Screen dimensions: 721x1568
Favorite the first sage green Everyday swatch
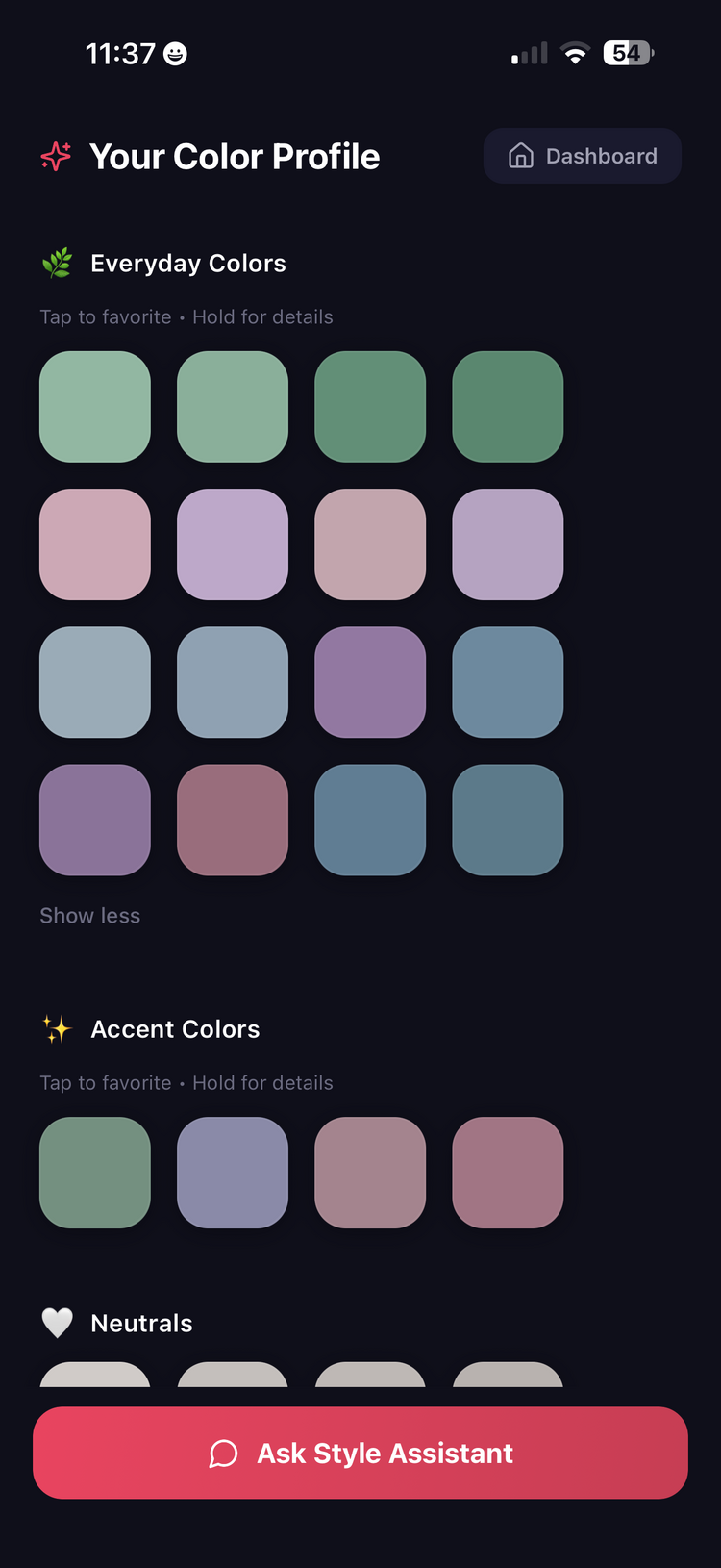click(x=94, y=407)
